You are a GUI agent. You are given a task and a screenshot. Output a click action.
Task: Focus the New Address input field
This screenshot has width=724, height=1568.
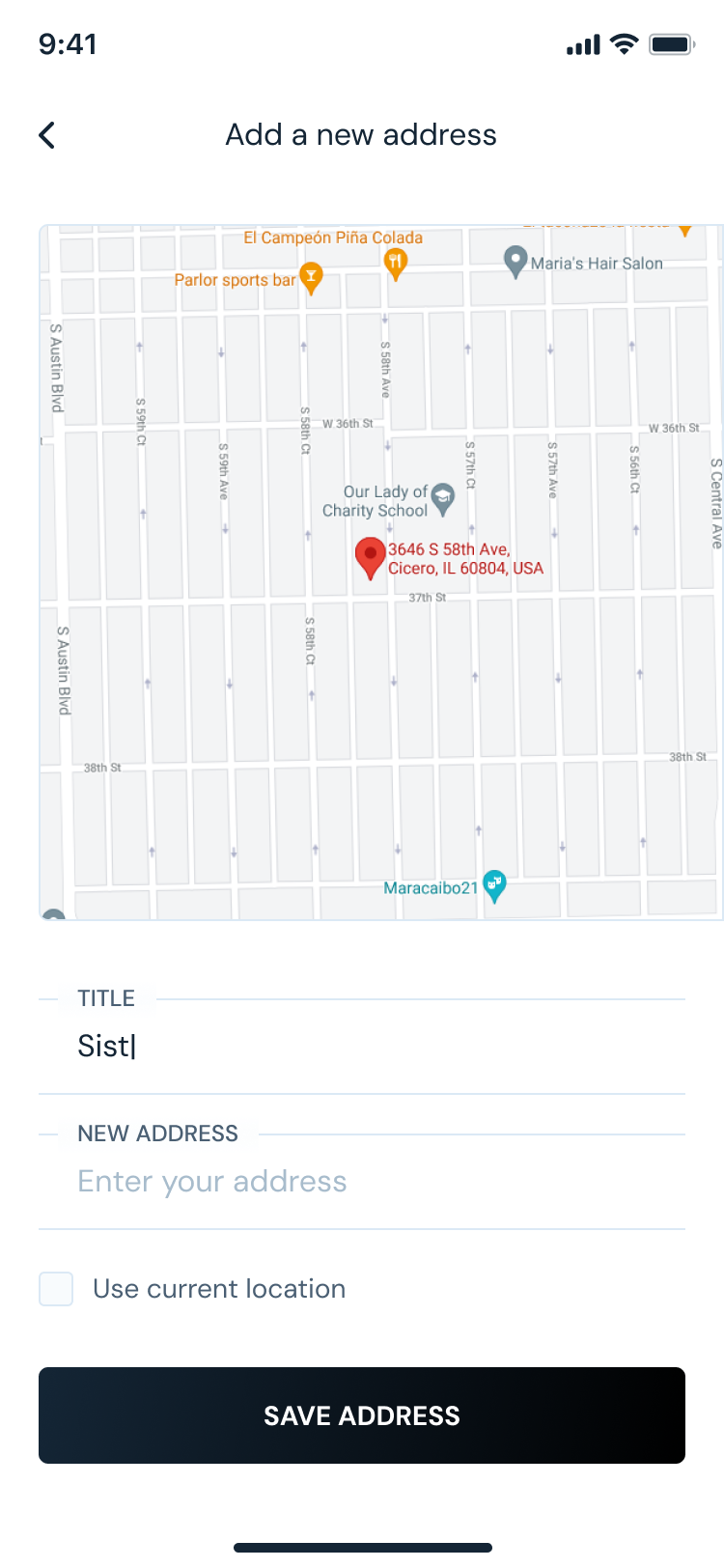pyautogui.click(x=362, y=1182)
